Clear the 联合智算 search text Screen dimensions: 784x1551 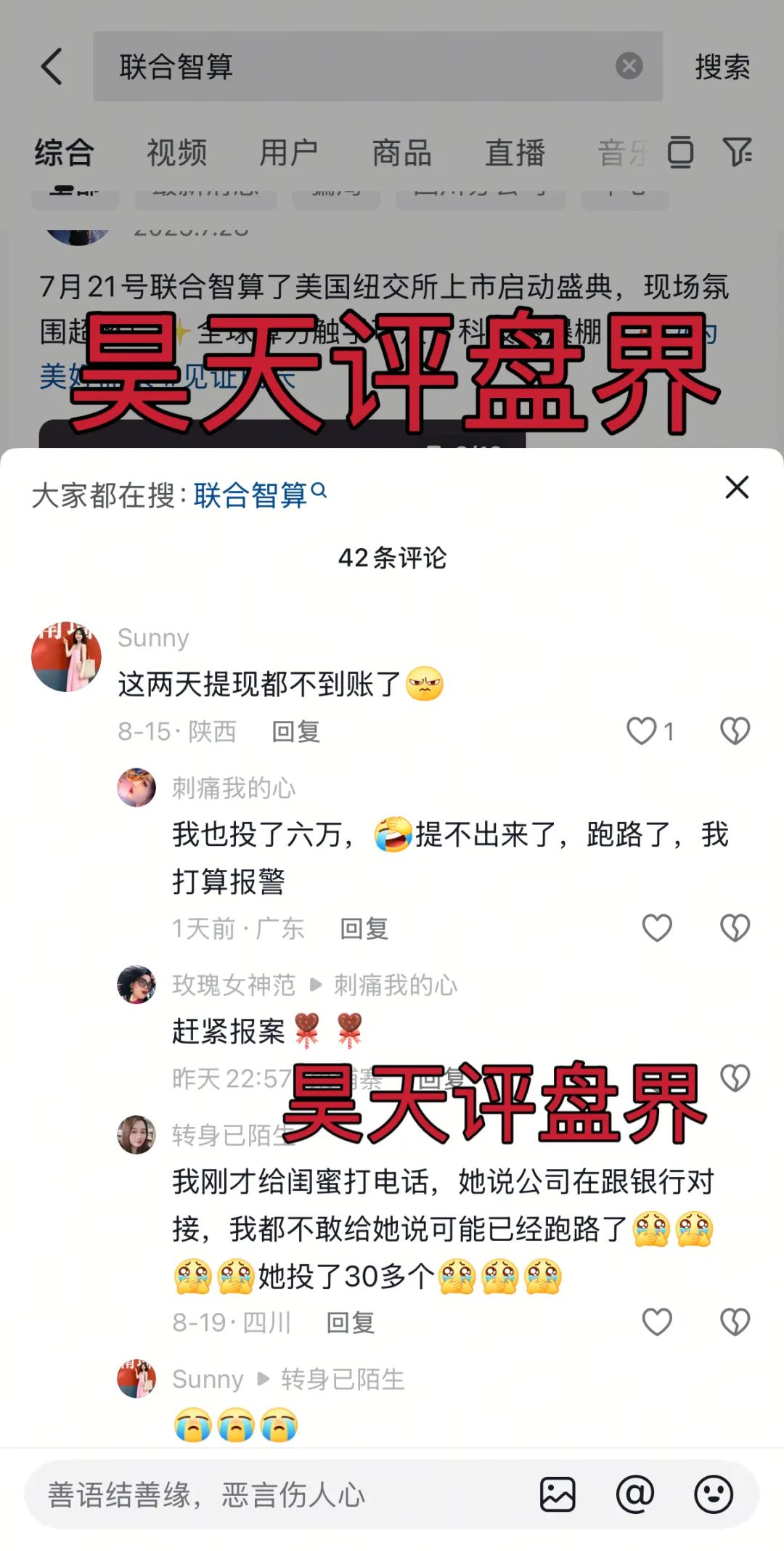click(629, 66)
